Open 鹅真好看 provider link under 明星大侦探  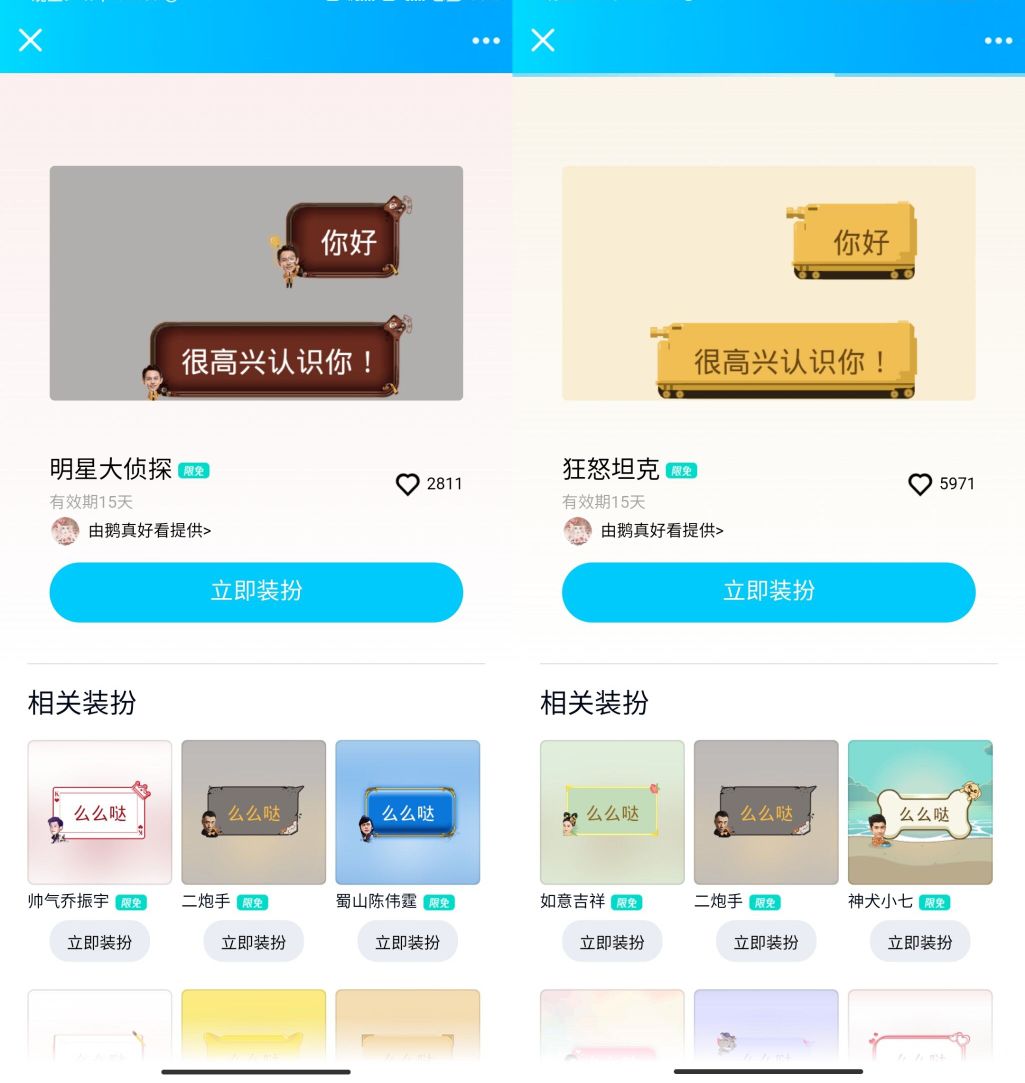[x=149, y=531]
